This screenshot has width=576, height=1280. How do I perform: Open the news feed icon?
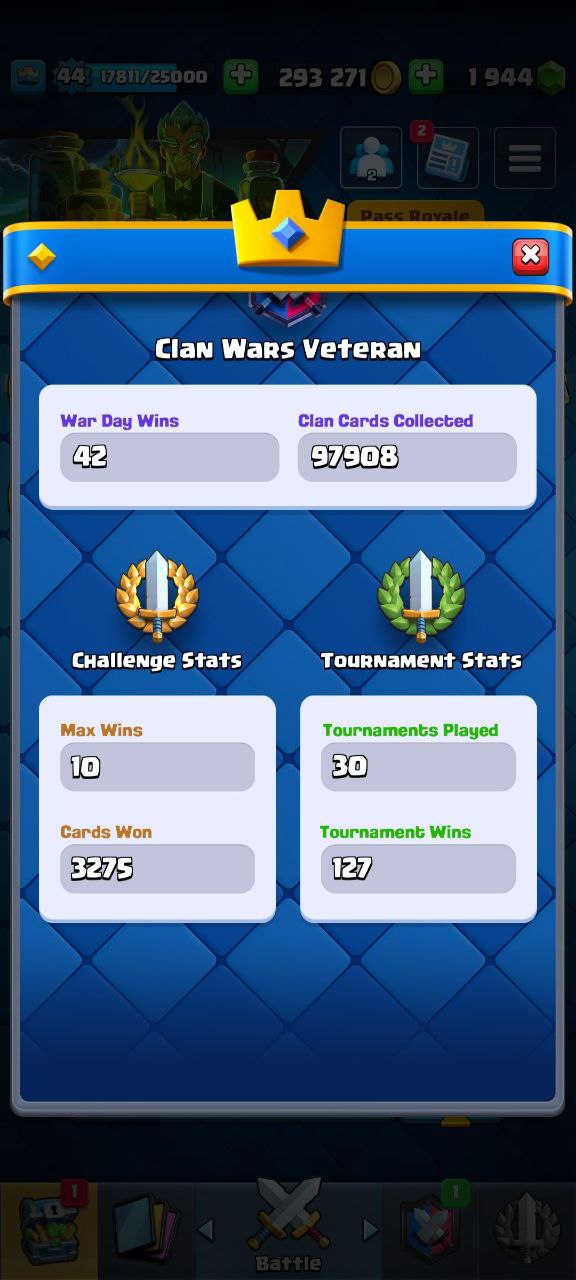pos(447,158)
